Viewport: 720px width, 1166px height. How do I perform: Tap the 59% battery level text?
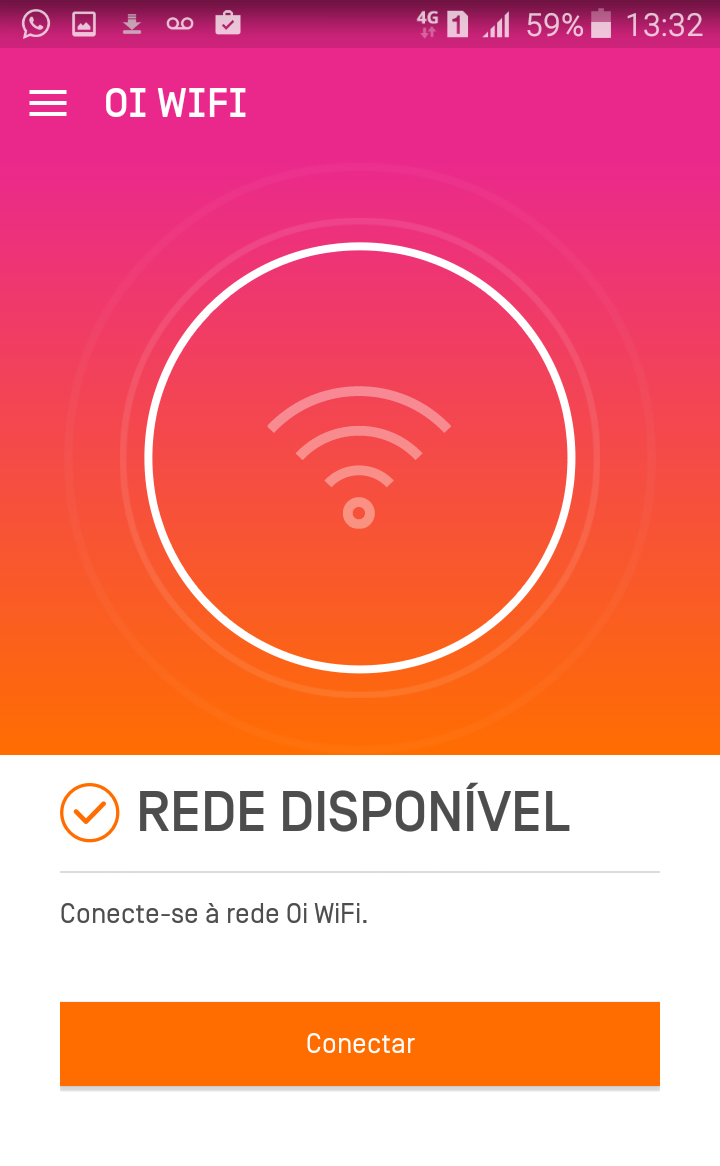point(554,24)
